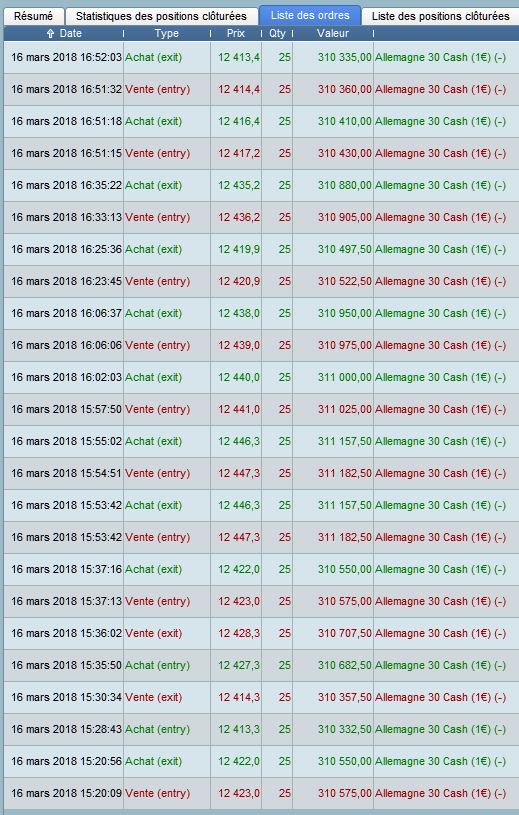Select the Liste des ordres tab
Viewport: 519px width, 815px height.
point(310,16)
